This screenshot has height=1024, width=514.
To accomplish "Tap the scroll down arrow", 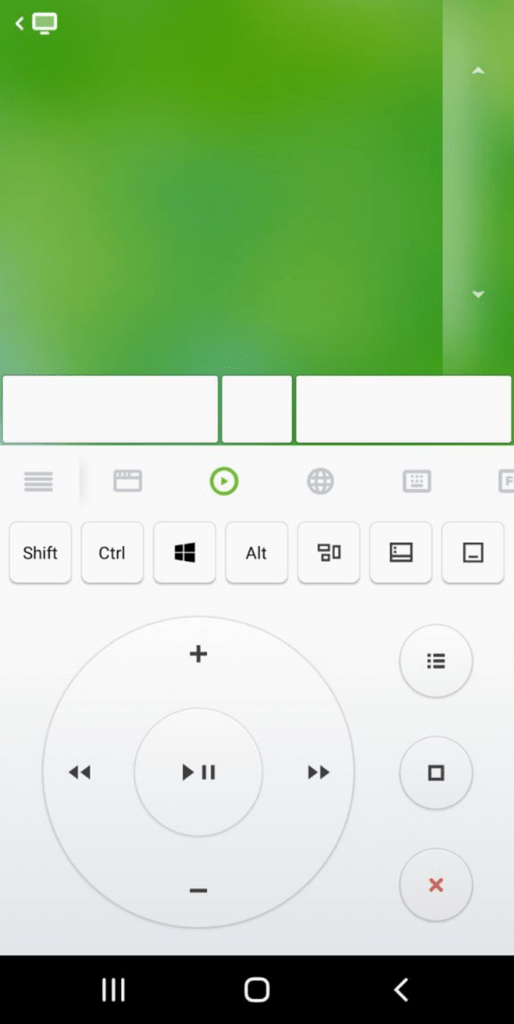I will (x=478, y=295).
